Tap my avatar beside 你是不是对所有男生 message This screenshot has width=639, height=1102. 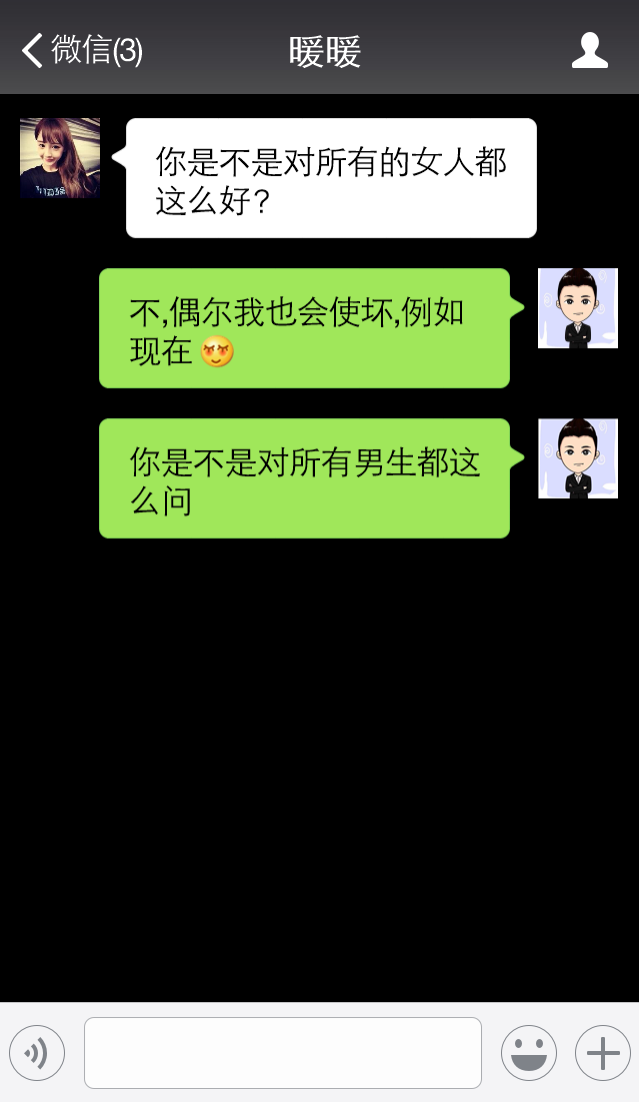tap(577, 458)
